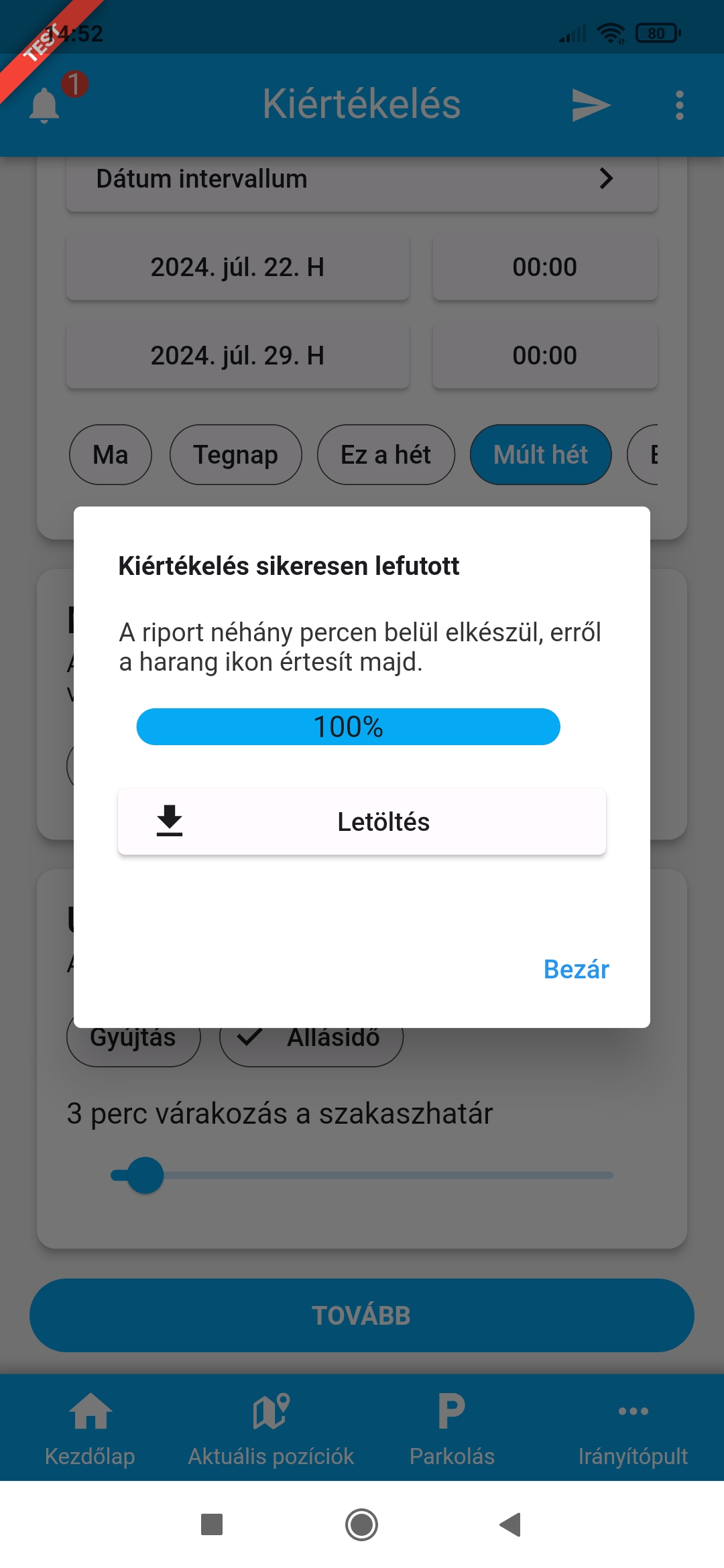Viewport: 724px width, 1568px height.
Task: Open the Parkolás tab
Action: [x=452, y=1427]
